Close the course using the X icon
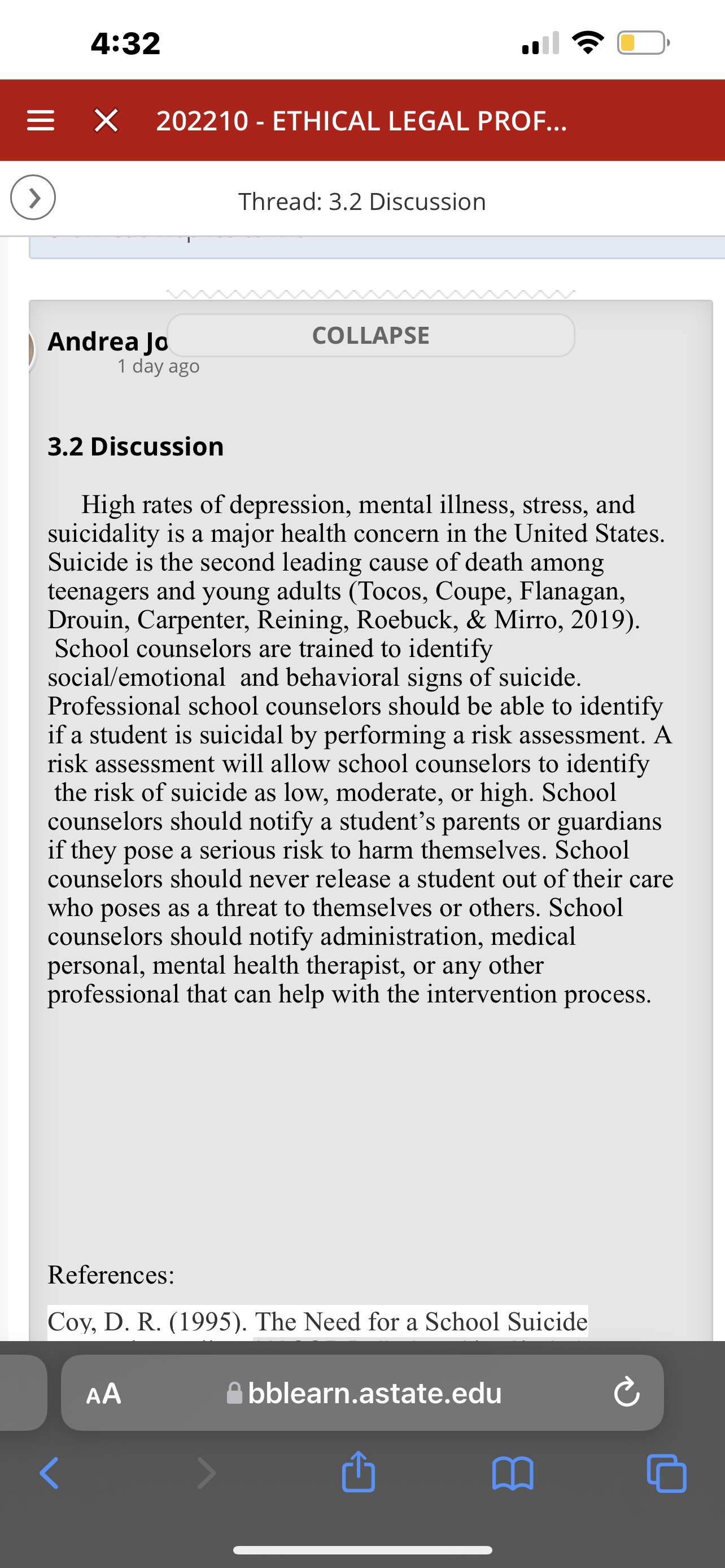The height and width of the screenshot is (1568, 725). point(107,121)
